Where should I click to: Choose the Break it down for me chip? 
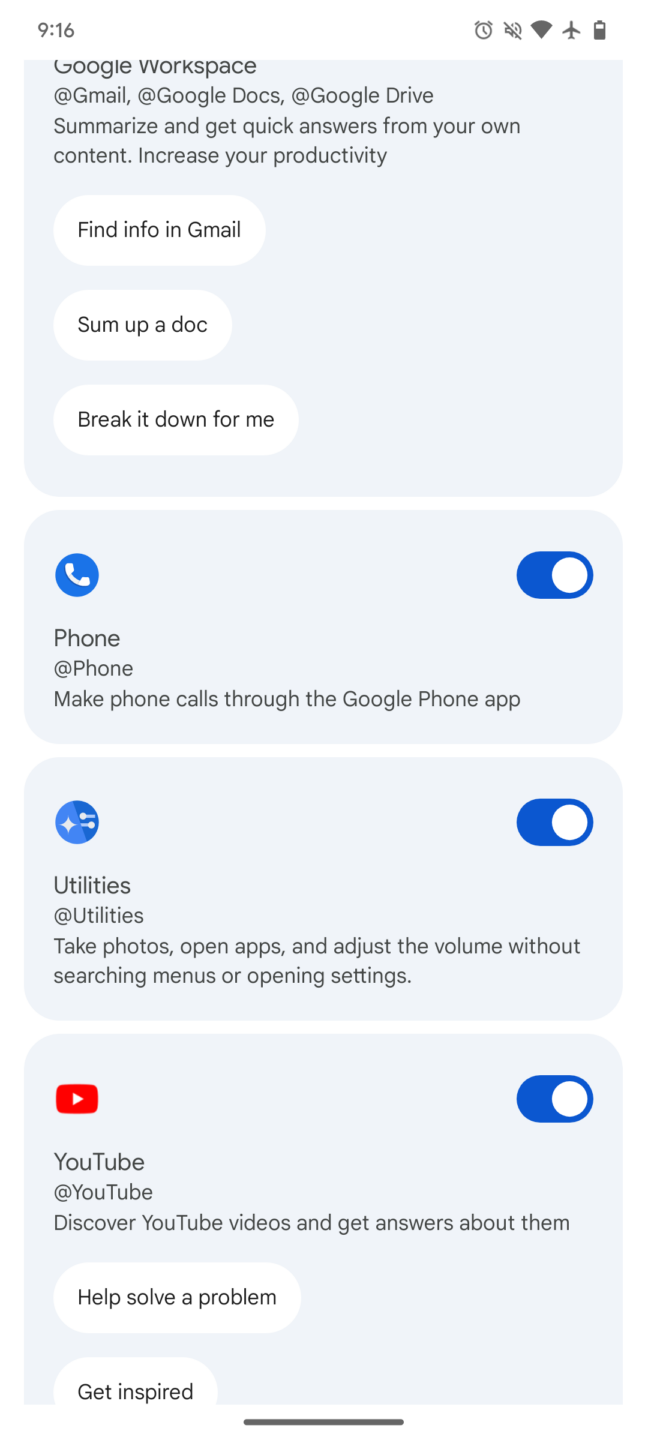(x=176, y=420)
